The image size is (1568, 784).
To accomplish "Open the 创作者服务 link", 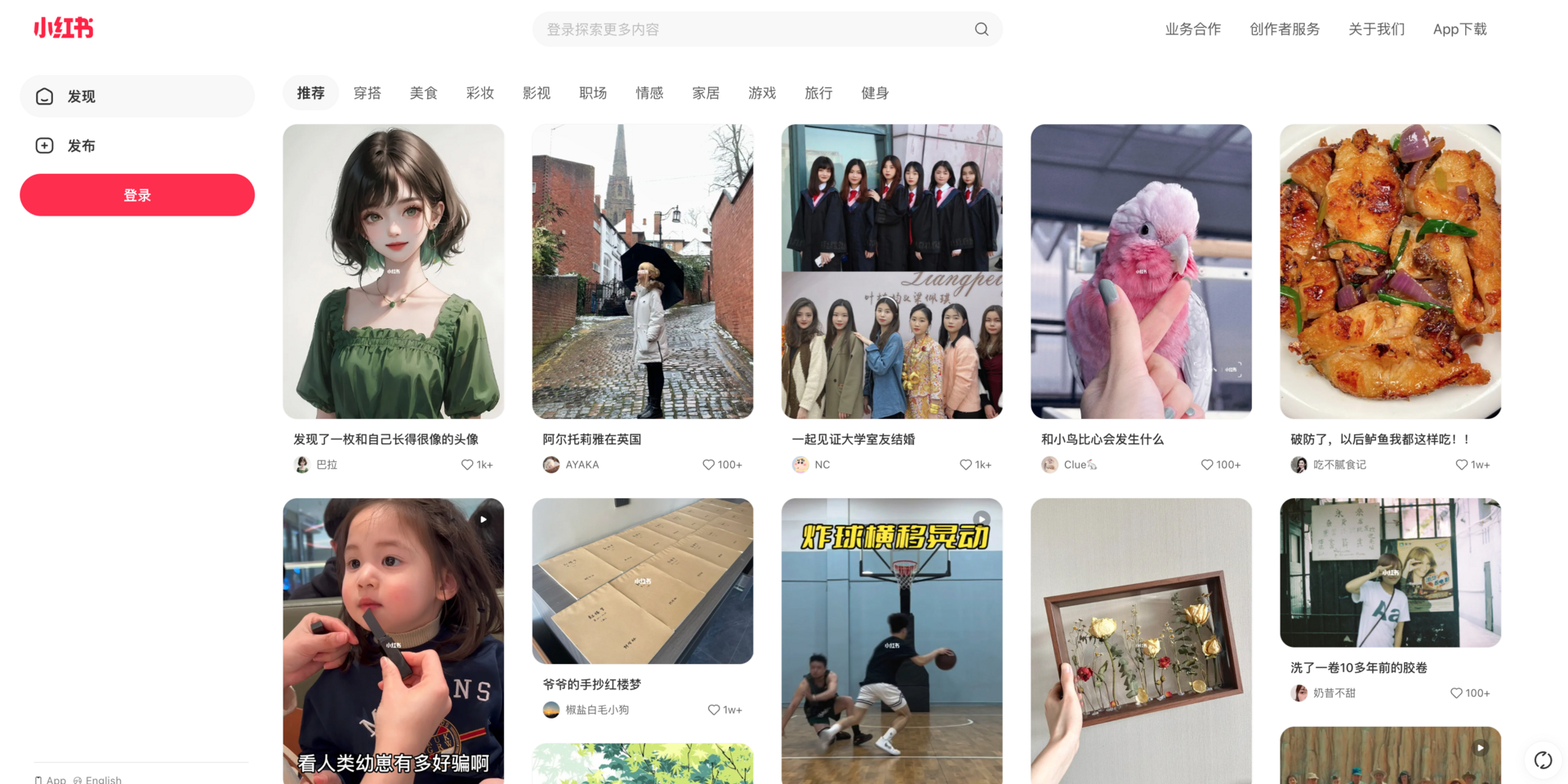I will [x=1285, y=29].
